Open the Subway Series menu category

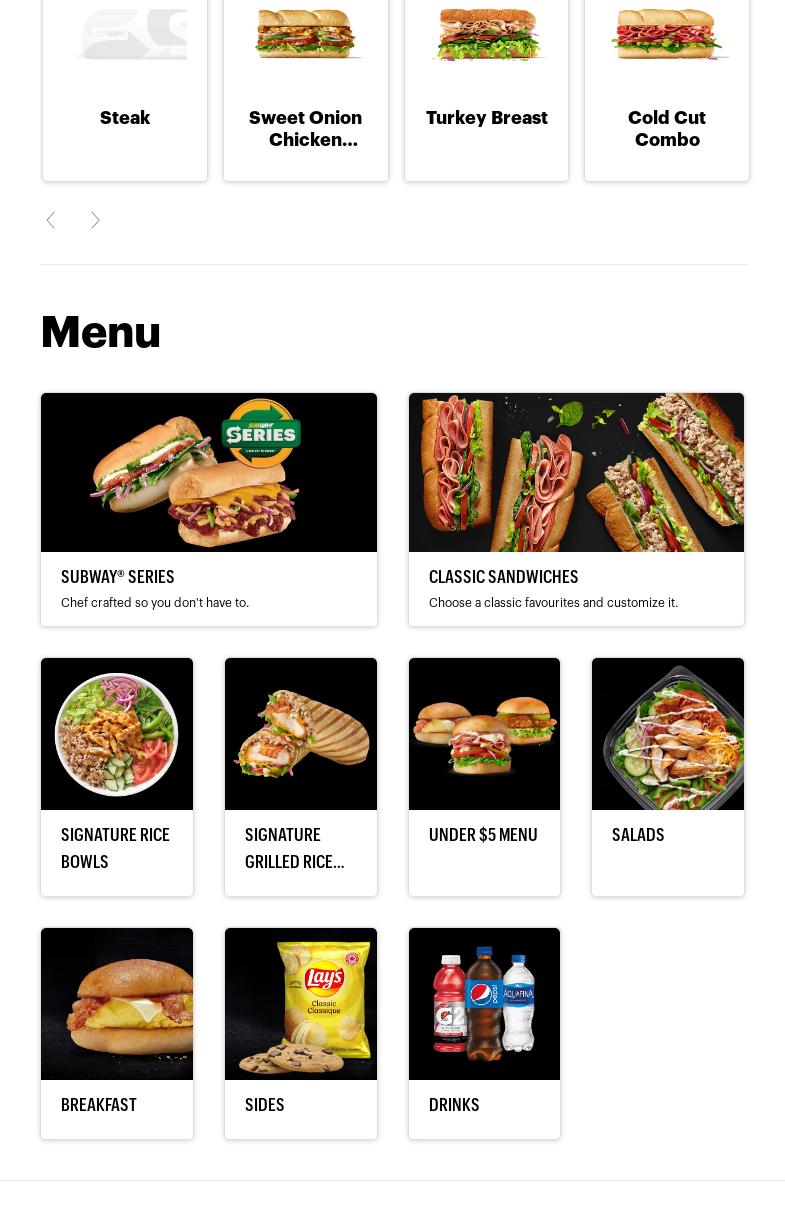coord(208,510)
